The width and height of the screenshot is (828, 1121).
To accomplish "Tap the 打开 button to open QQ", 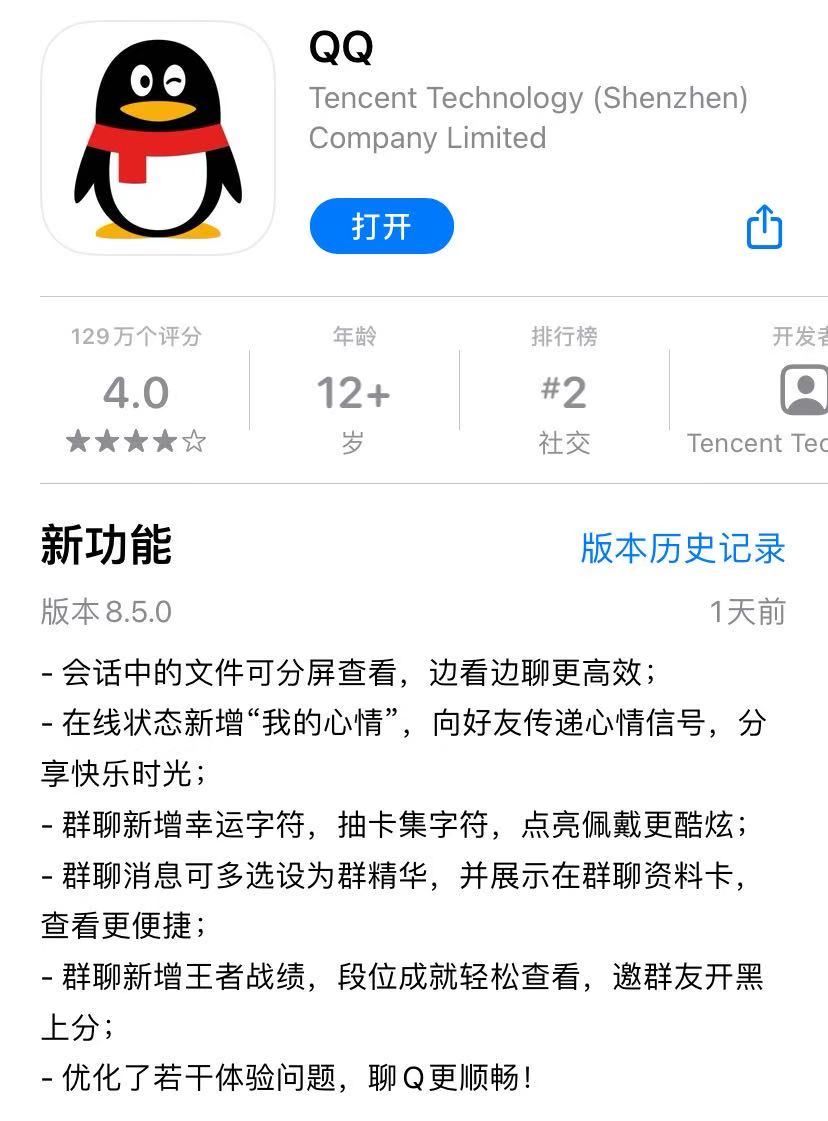I will (381, 226).
